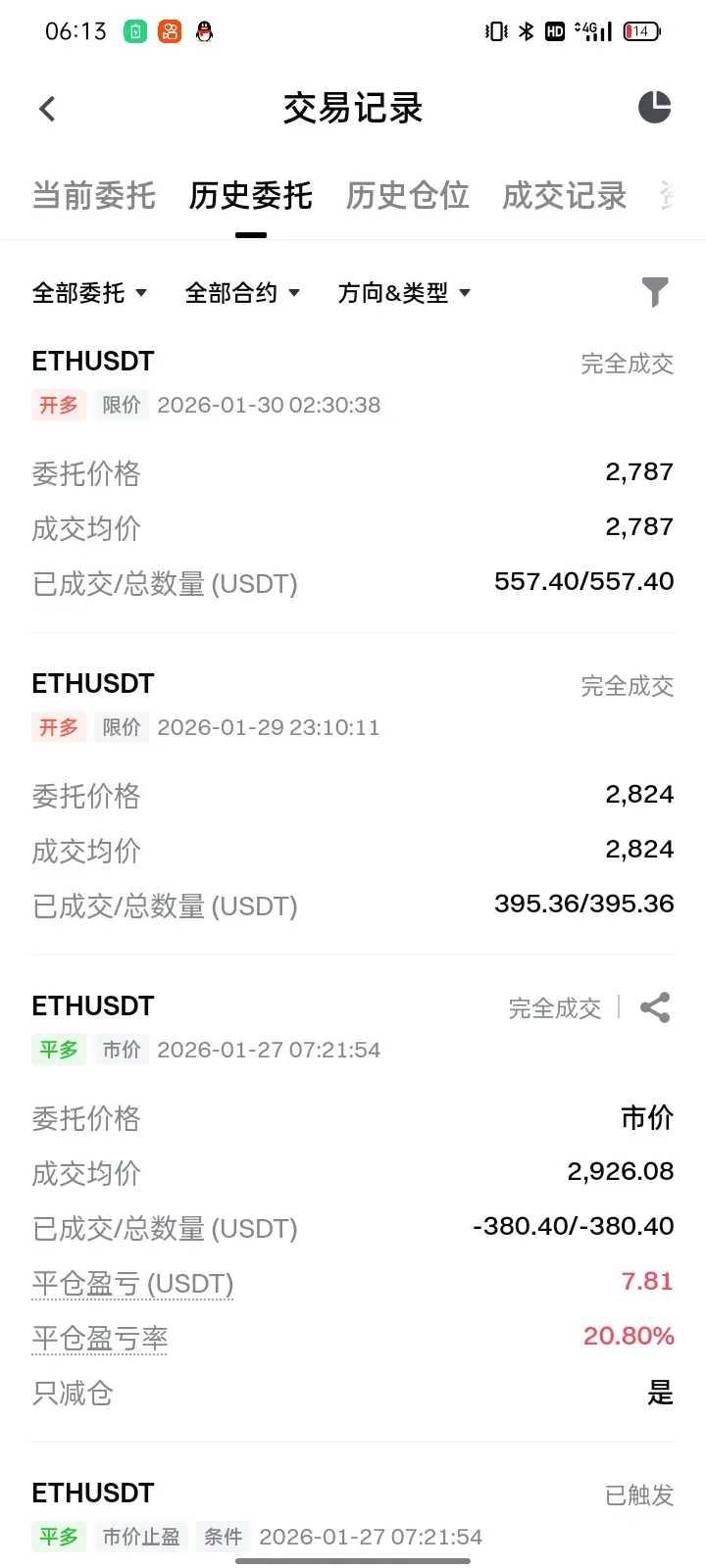Switch to the 历史仓位 tab
This screenshot has height=1568, width=706.
(407, 196)
